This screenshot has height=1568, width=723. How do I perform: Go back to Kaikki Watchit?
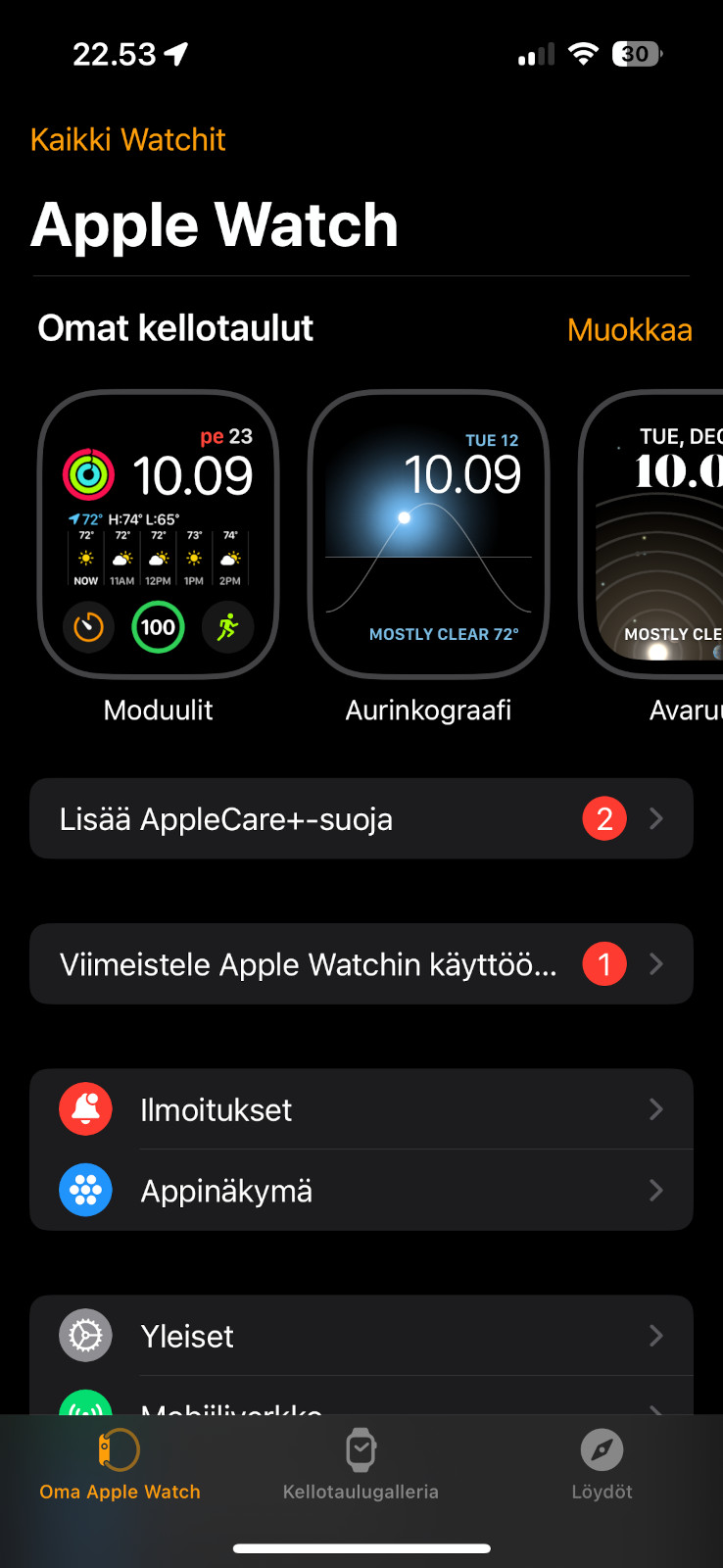click(x=128, y=139)
